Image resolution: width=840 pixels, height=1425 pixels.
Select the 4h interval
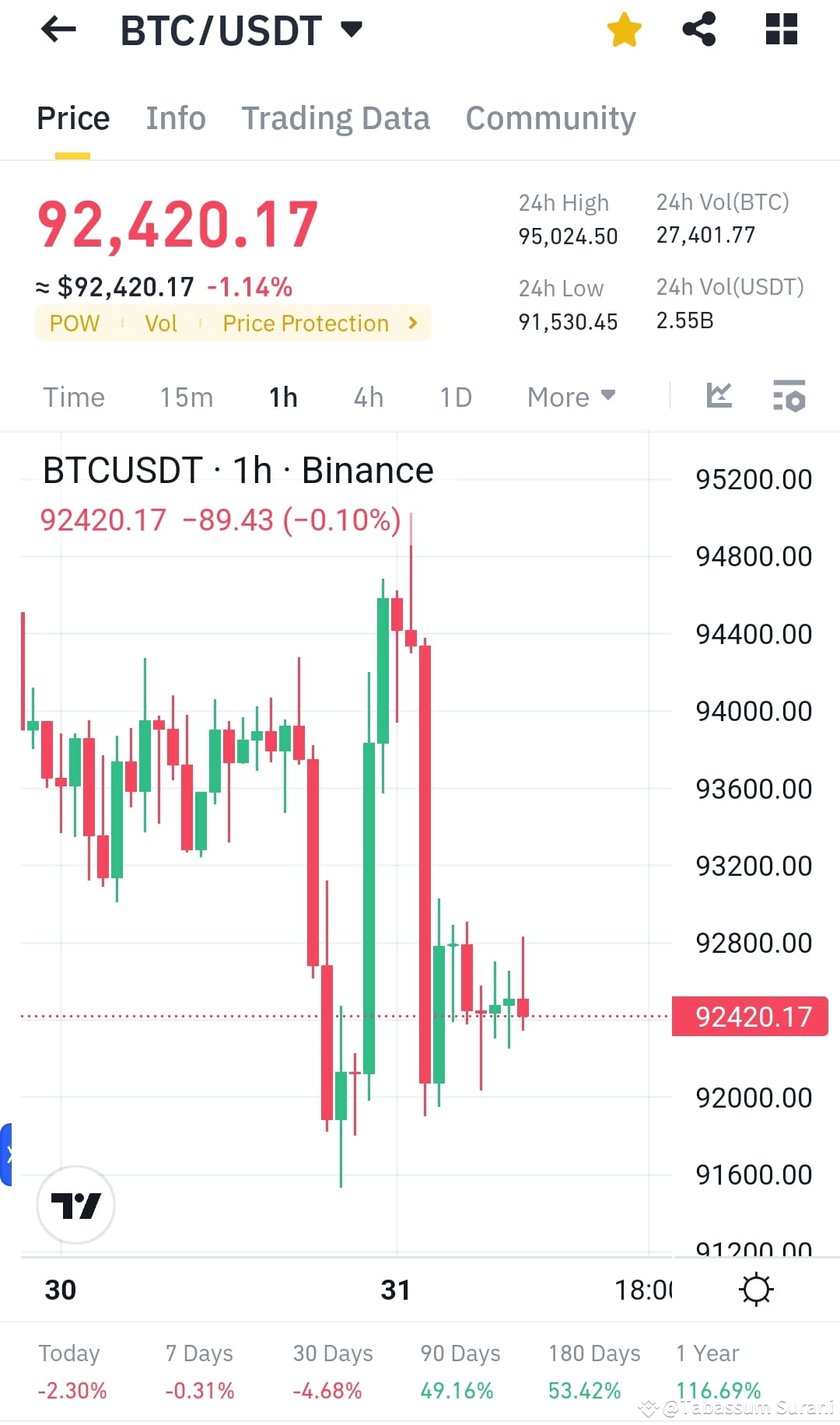coord(369,397)
